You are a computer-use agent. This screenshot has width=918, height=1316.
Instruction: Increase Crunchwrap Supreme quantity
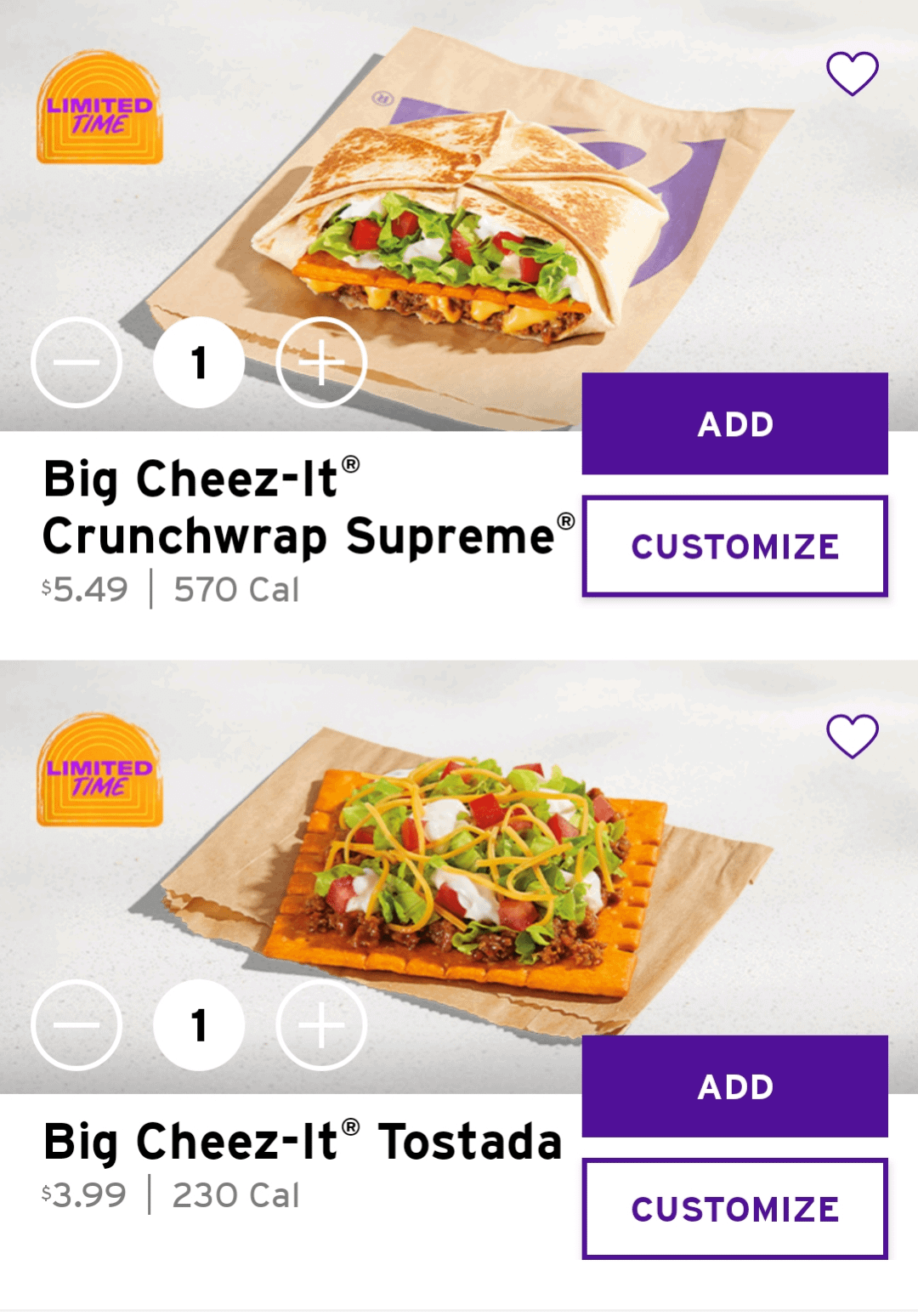tap(321, 363)
